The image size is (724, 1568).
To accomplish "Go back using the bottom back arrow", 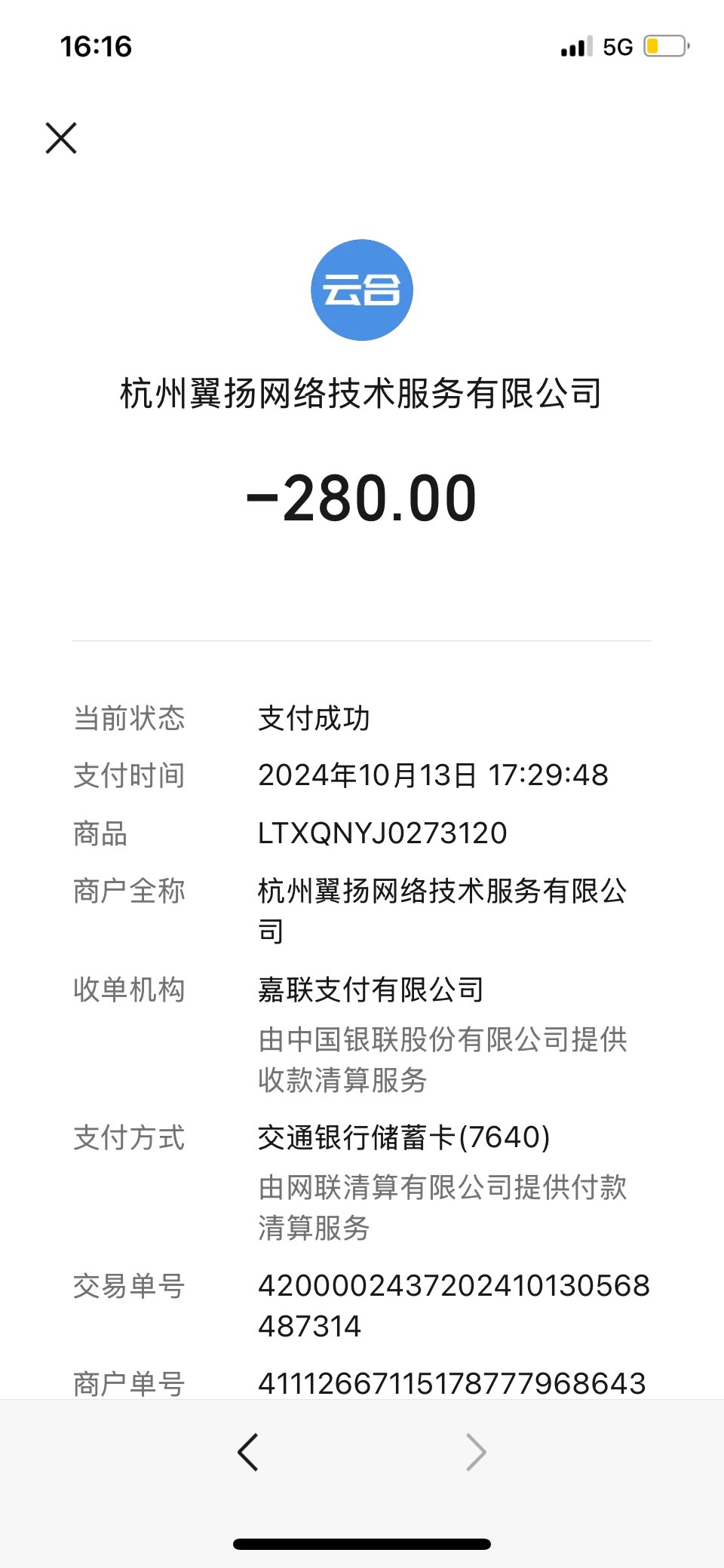I will tap(248, 1452).
